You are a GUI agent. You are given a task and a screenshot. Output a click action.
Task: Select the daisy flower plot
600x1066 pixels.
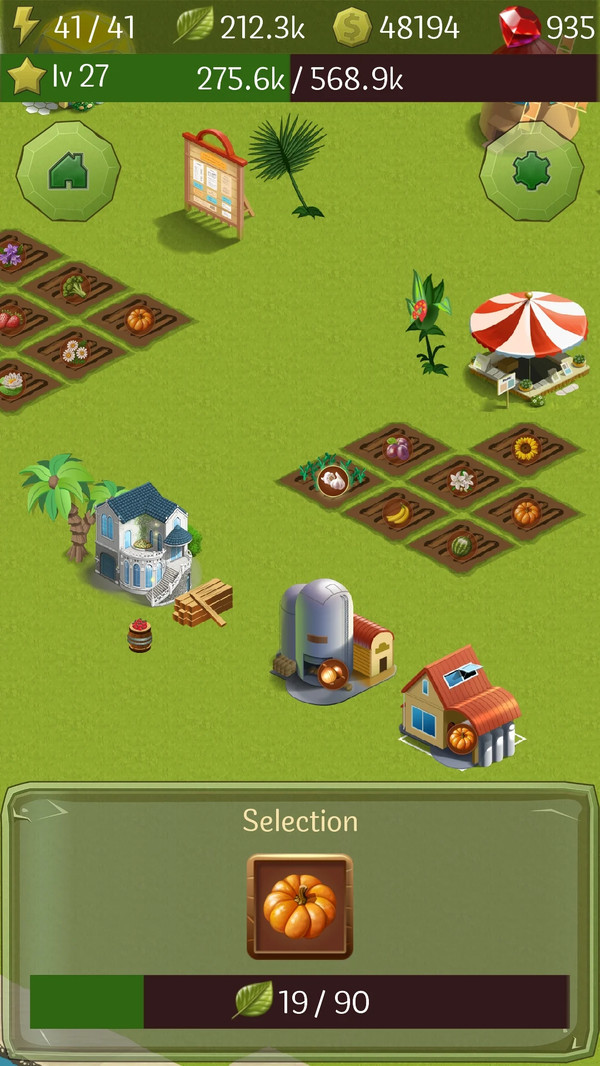[x=74, y=351]
